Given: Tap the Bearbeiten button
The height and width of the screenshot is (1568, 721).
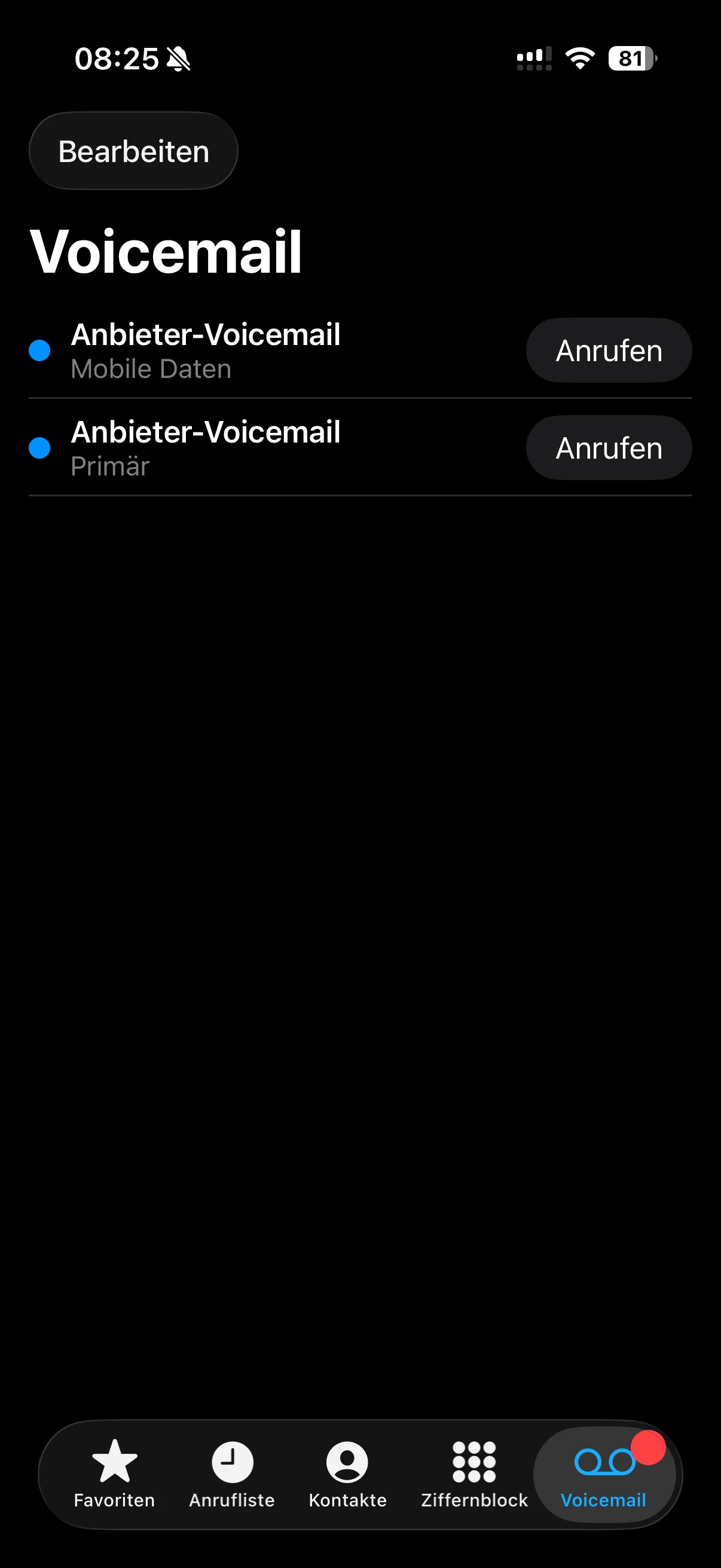Looking at the screenshot, I should tap(133, 151).
